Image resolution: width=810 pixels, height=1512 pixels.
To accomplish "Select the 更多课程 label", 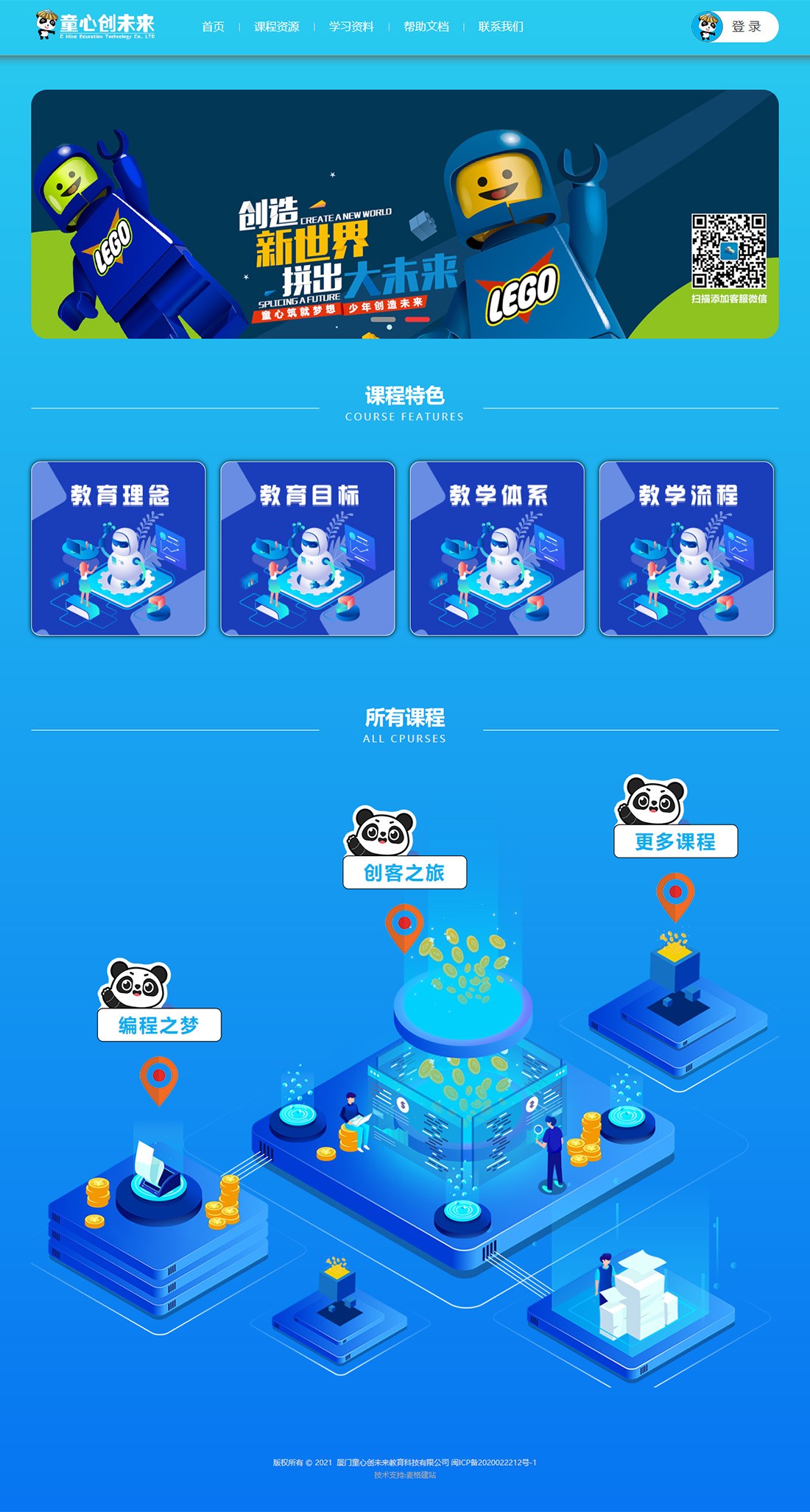I will [x=675, y=841].
